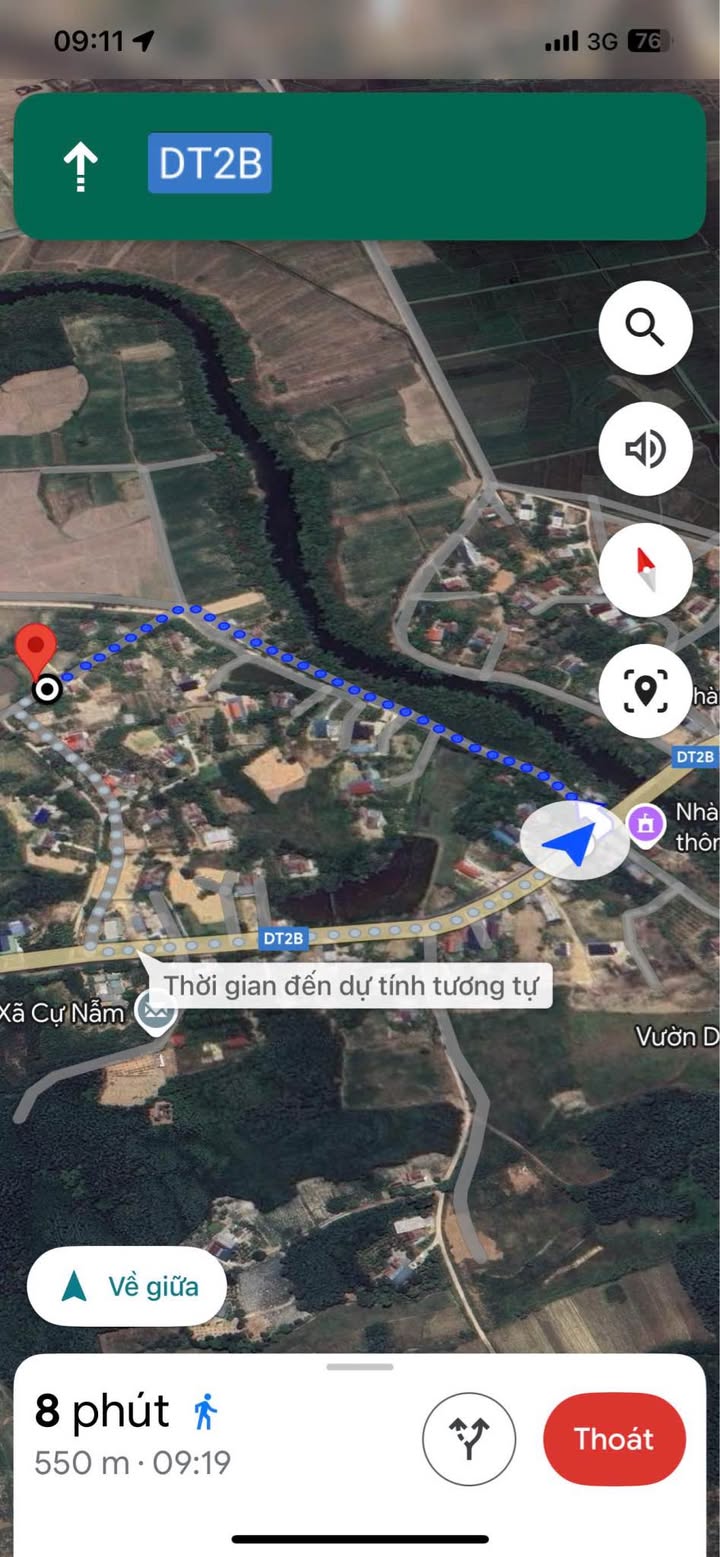Tap the Về giữa re-center button
720x1557 pixels.
(127, 1286)
